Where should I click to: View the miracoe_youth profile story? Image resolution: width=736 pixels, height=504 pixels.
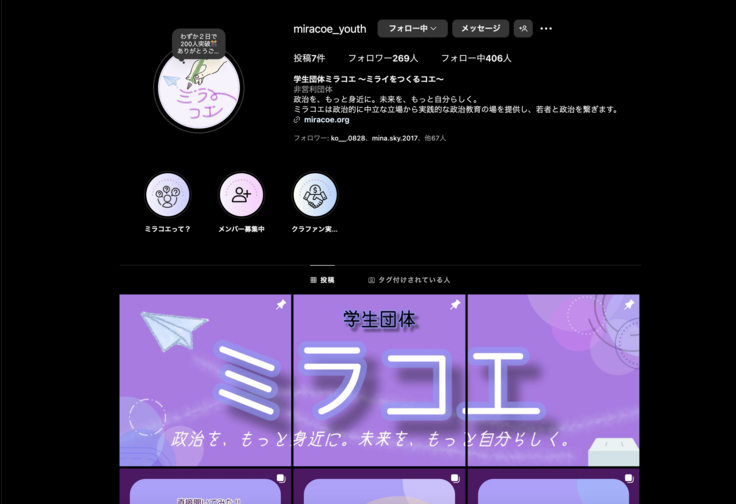[199, 89]
